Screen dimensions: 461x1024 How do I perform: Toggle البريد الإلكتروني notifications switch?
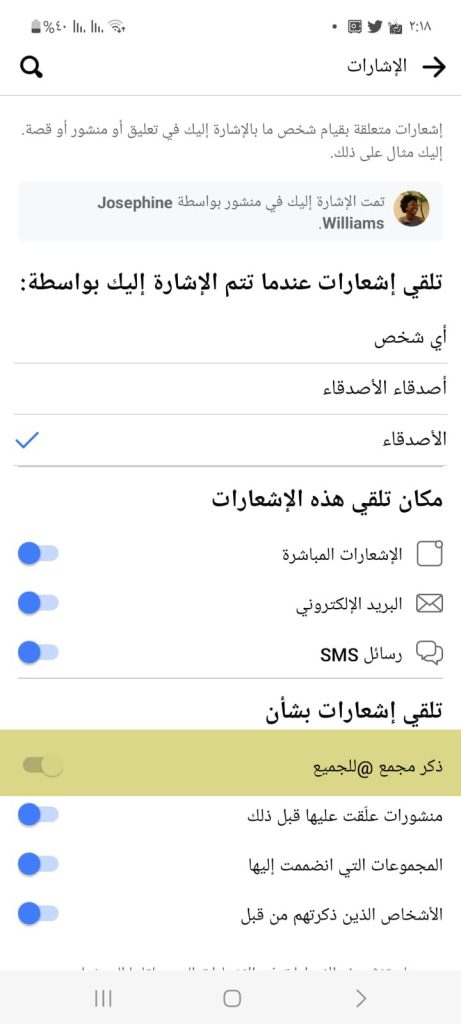click(x=38, y=603)
